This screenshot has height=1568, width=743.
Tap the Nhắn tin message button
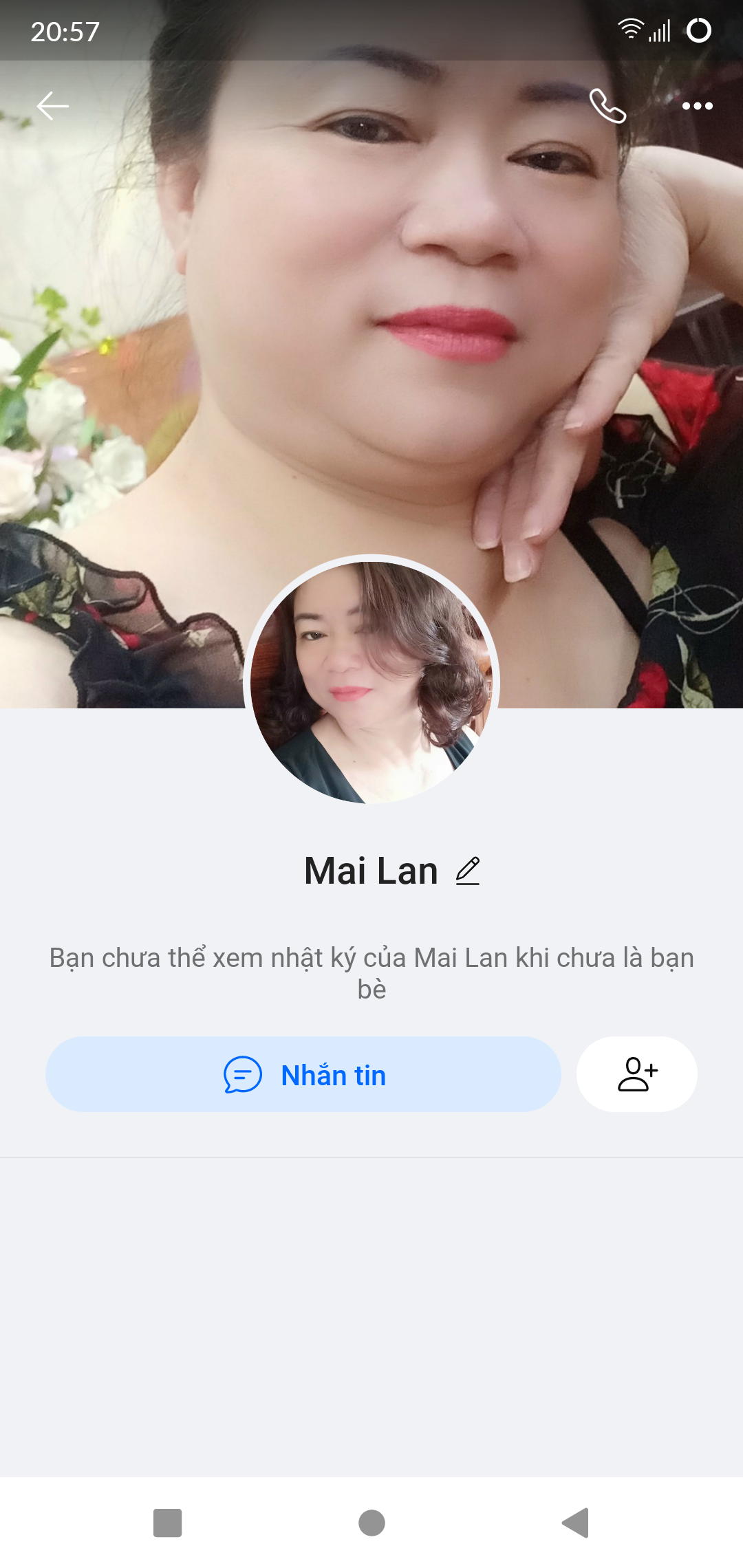click(303, 1074)
